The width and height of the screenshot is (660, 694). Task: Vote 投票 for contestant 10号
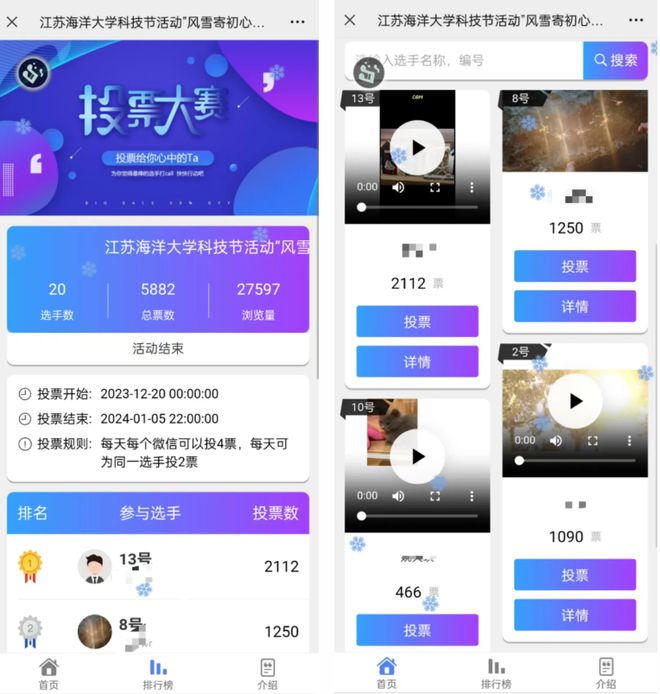[417, 630]
